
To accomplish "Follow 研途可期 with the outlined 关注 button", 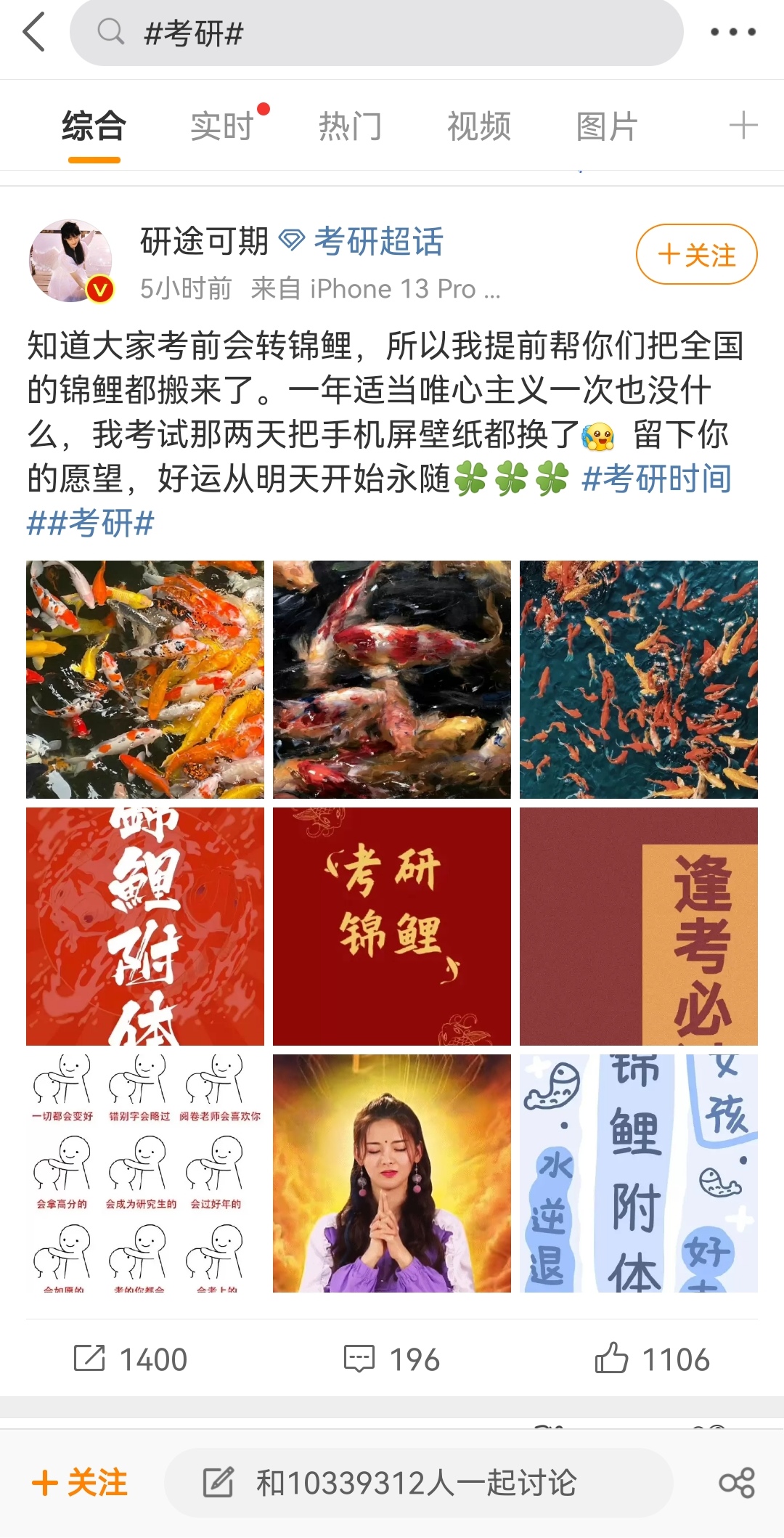I will (x=696, y=255).
